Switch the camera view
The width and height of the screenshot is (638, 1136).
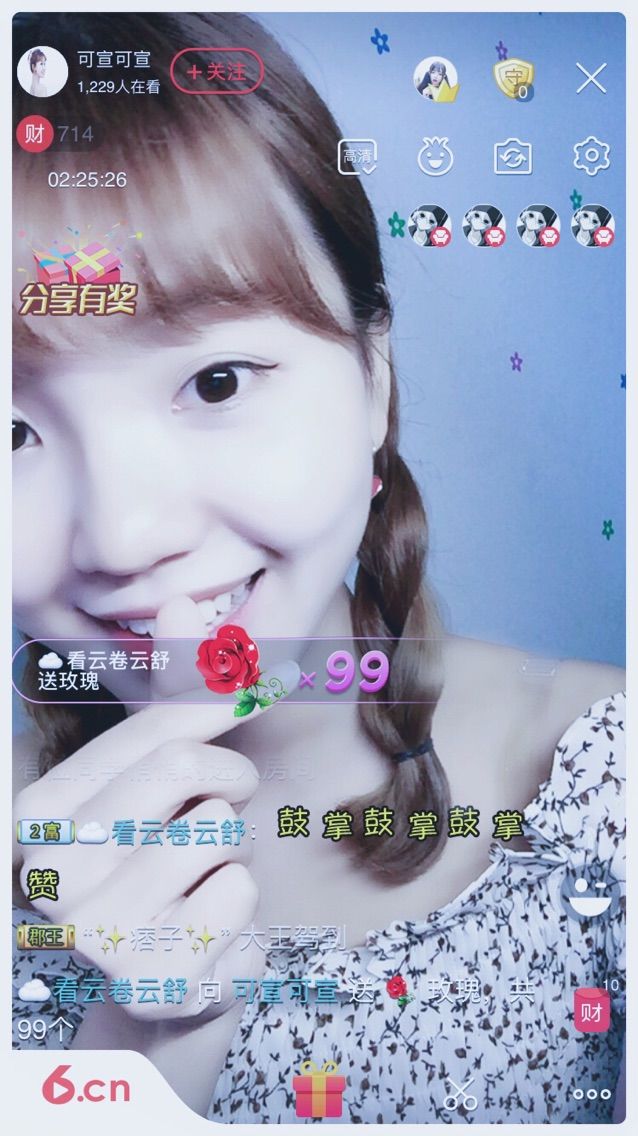point(513,156)
